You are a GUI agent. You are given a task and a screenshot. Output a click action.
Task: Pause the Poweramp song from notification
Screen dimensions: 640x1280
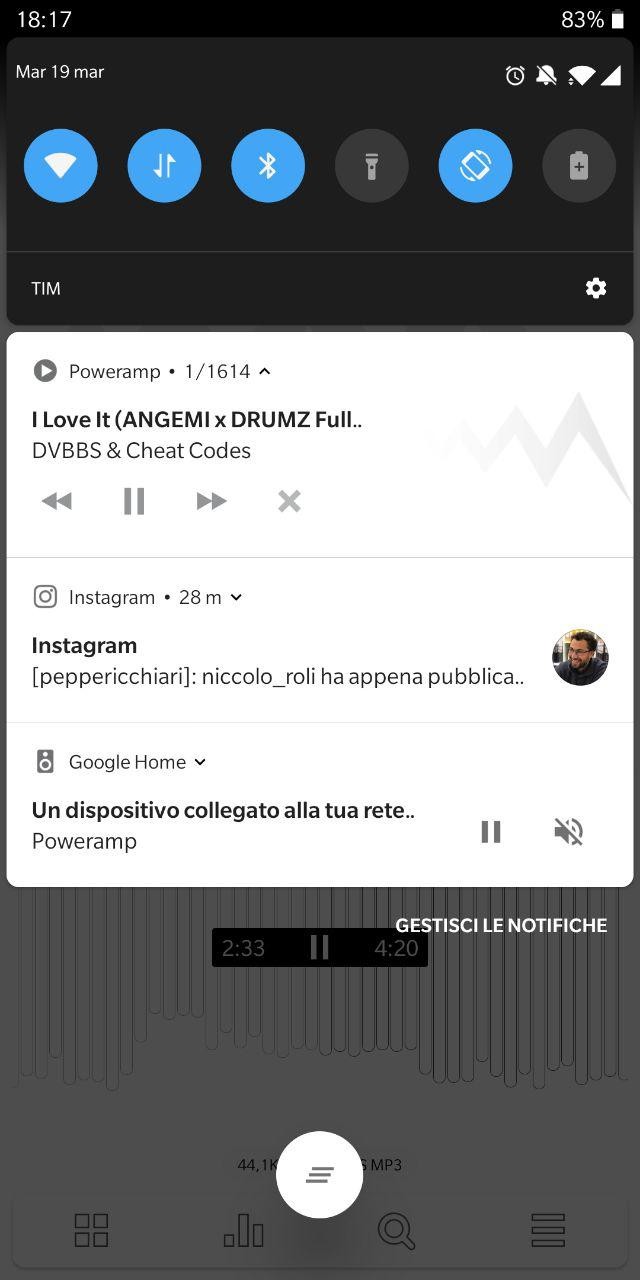(x=134, y=501)
